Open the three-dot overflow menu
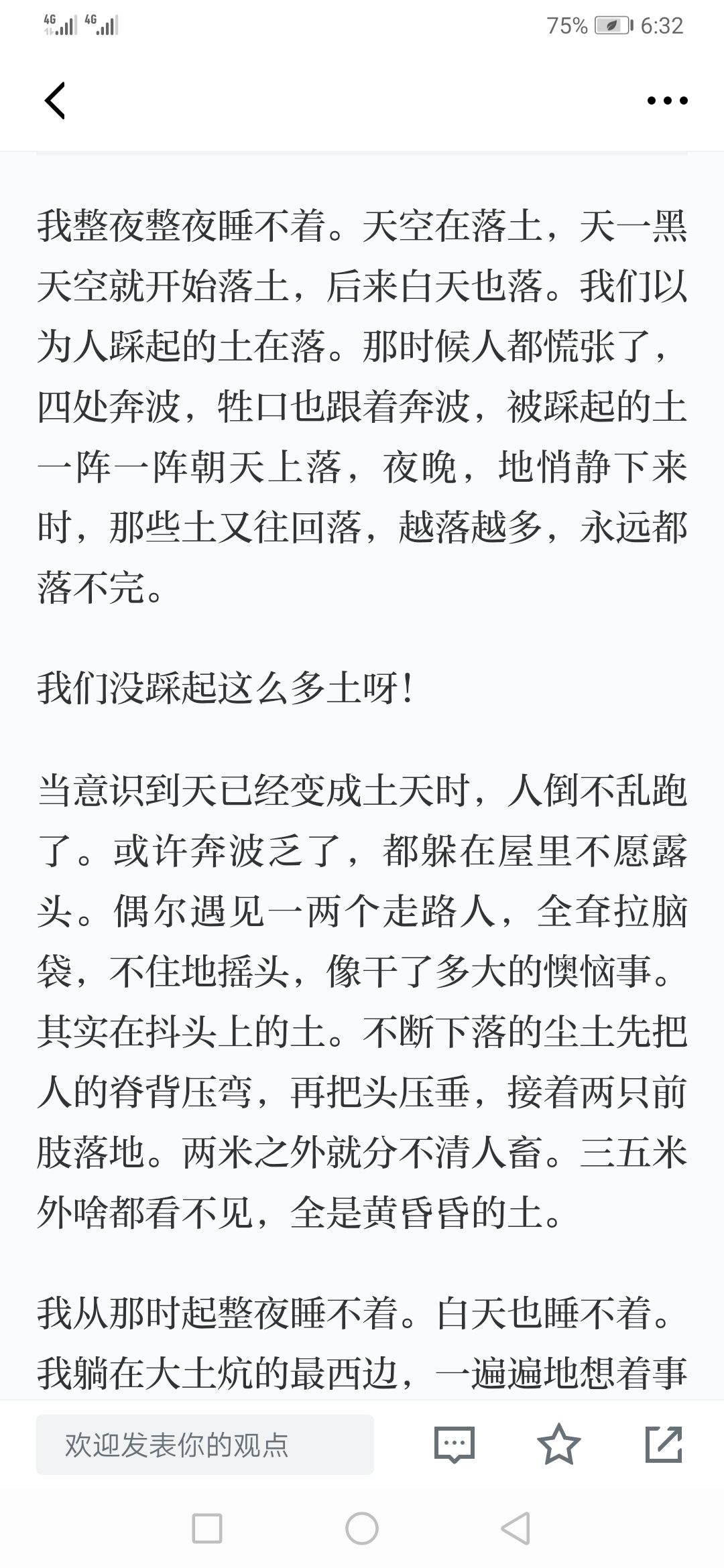Screen dimensions: 724x1568 [667, 101]
